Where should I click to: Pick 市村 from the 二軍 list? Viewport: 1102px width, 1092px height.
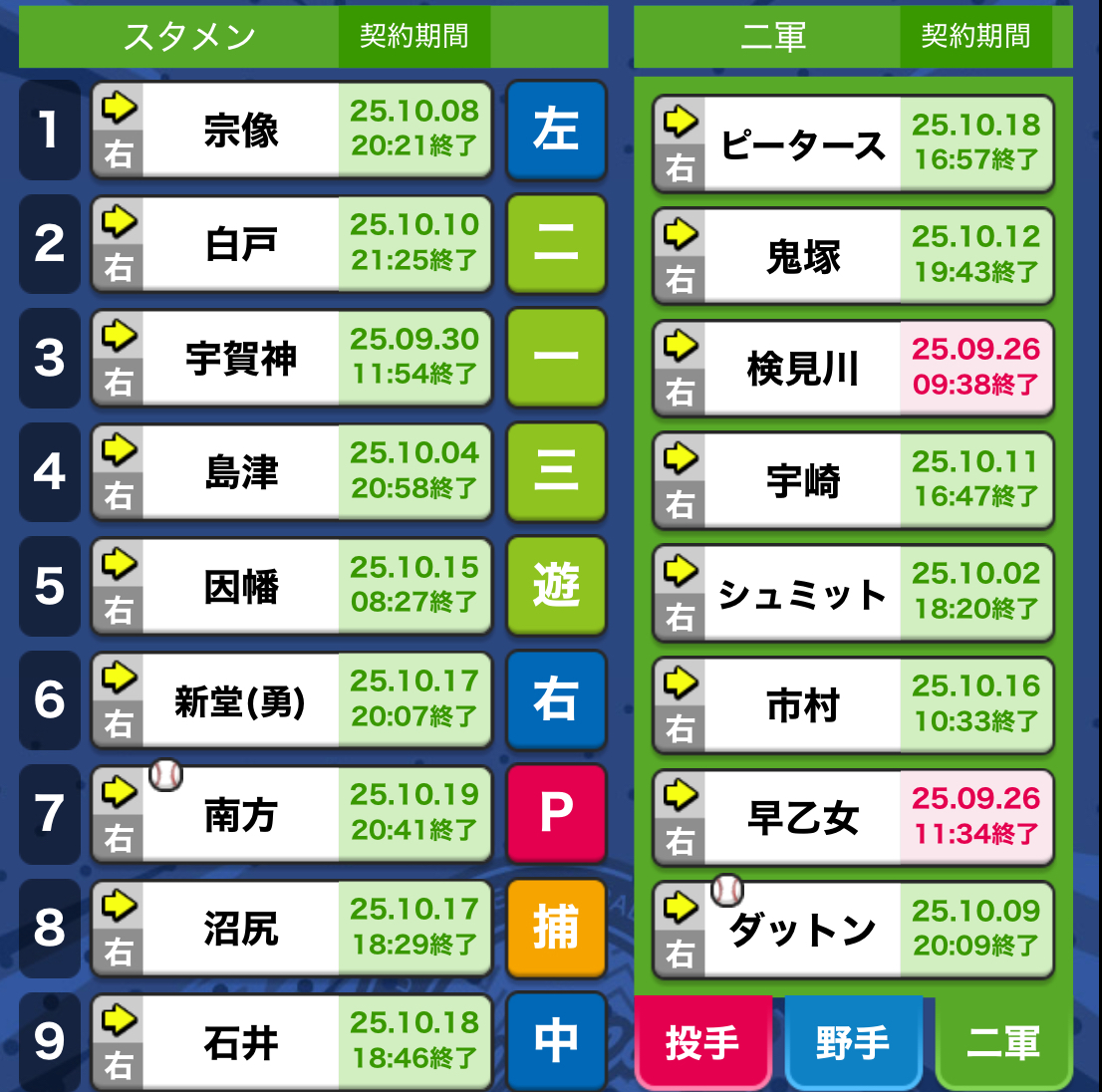coord(803,706)
